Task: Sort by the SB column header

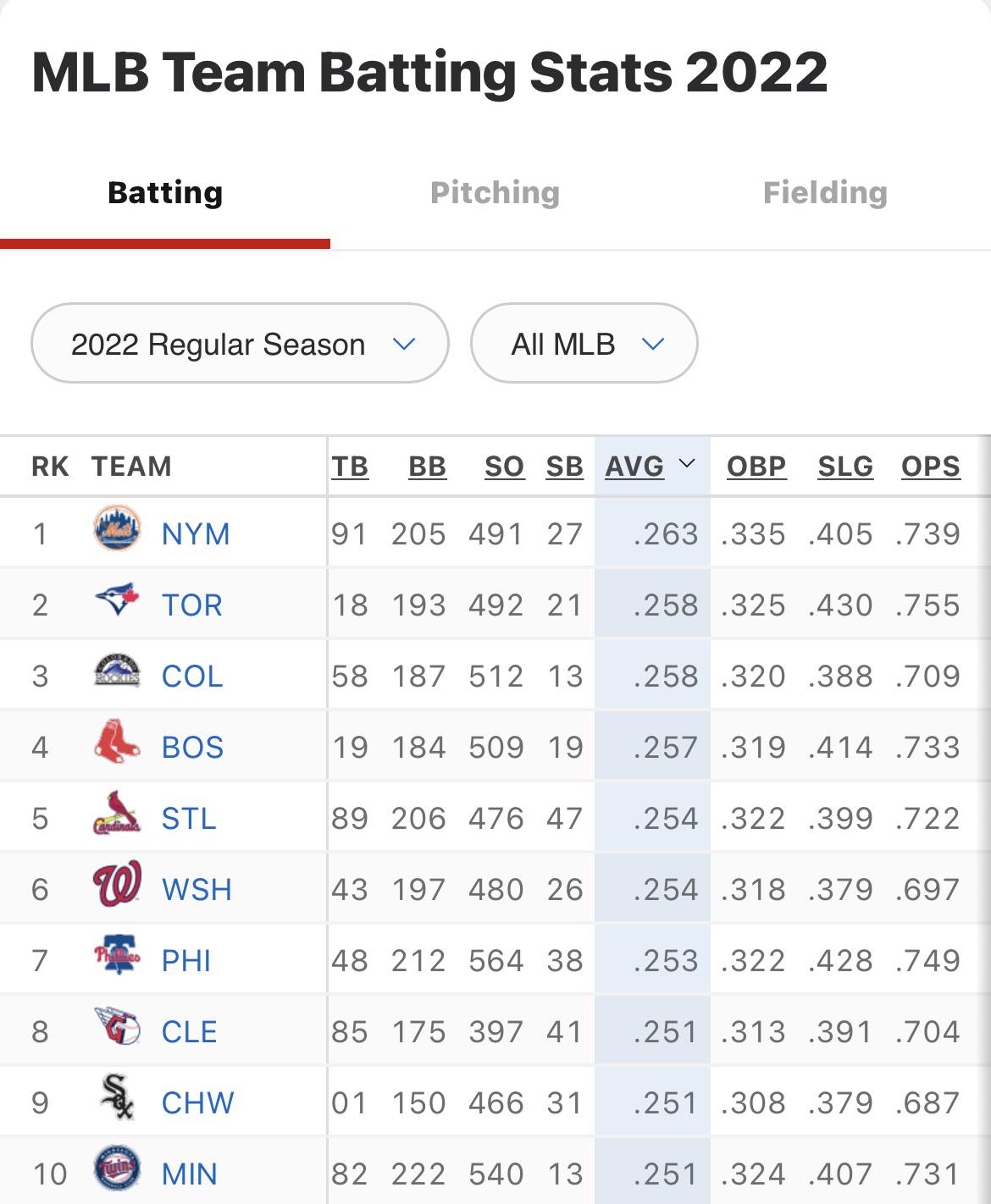Action: pyautogui.click(x=564, y=467)
